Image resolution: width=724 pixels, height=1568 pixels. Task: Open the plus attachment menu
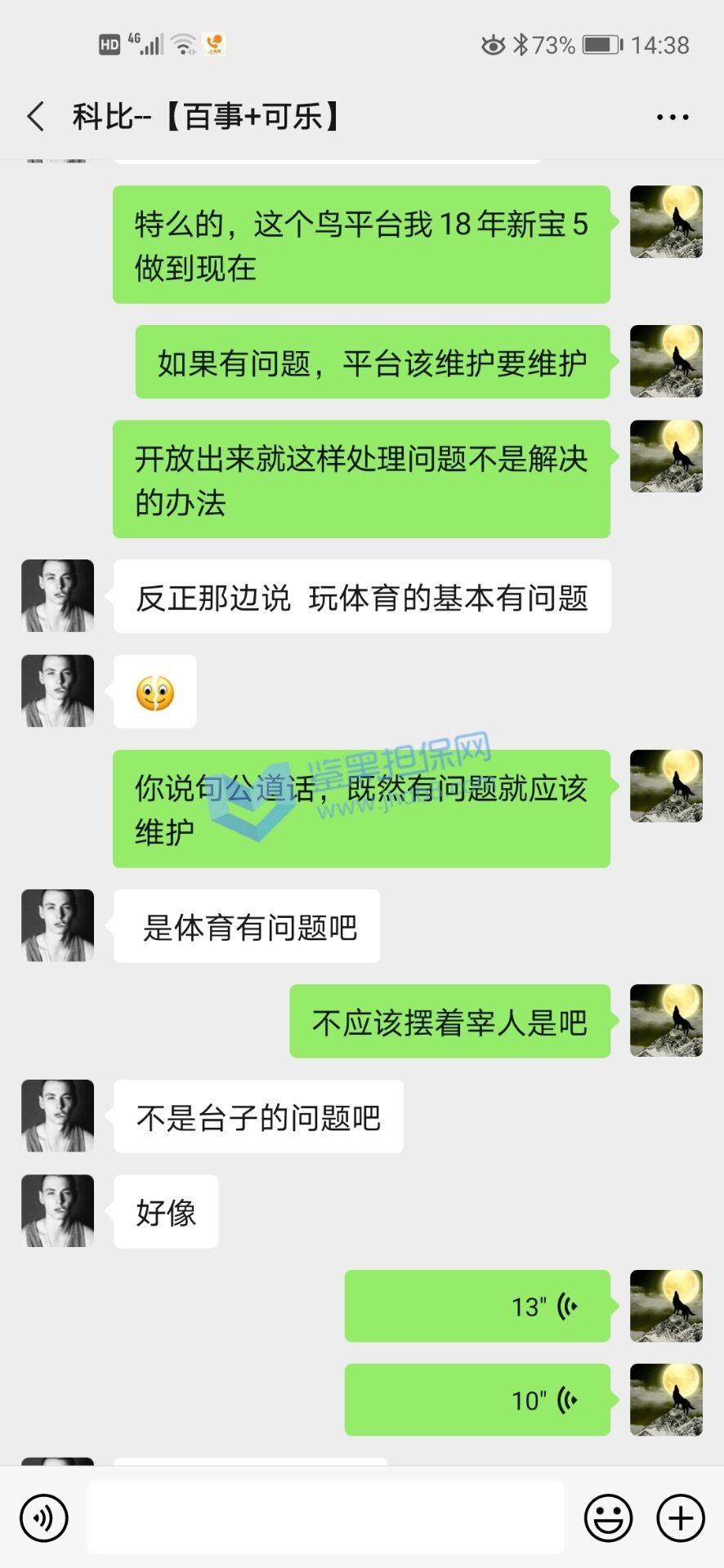[681, 1518]
